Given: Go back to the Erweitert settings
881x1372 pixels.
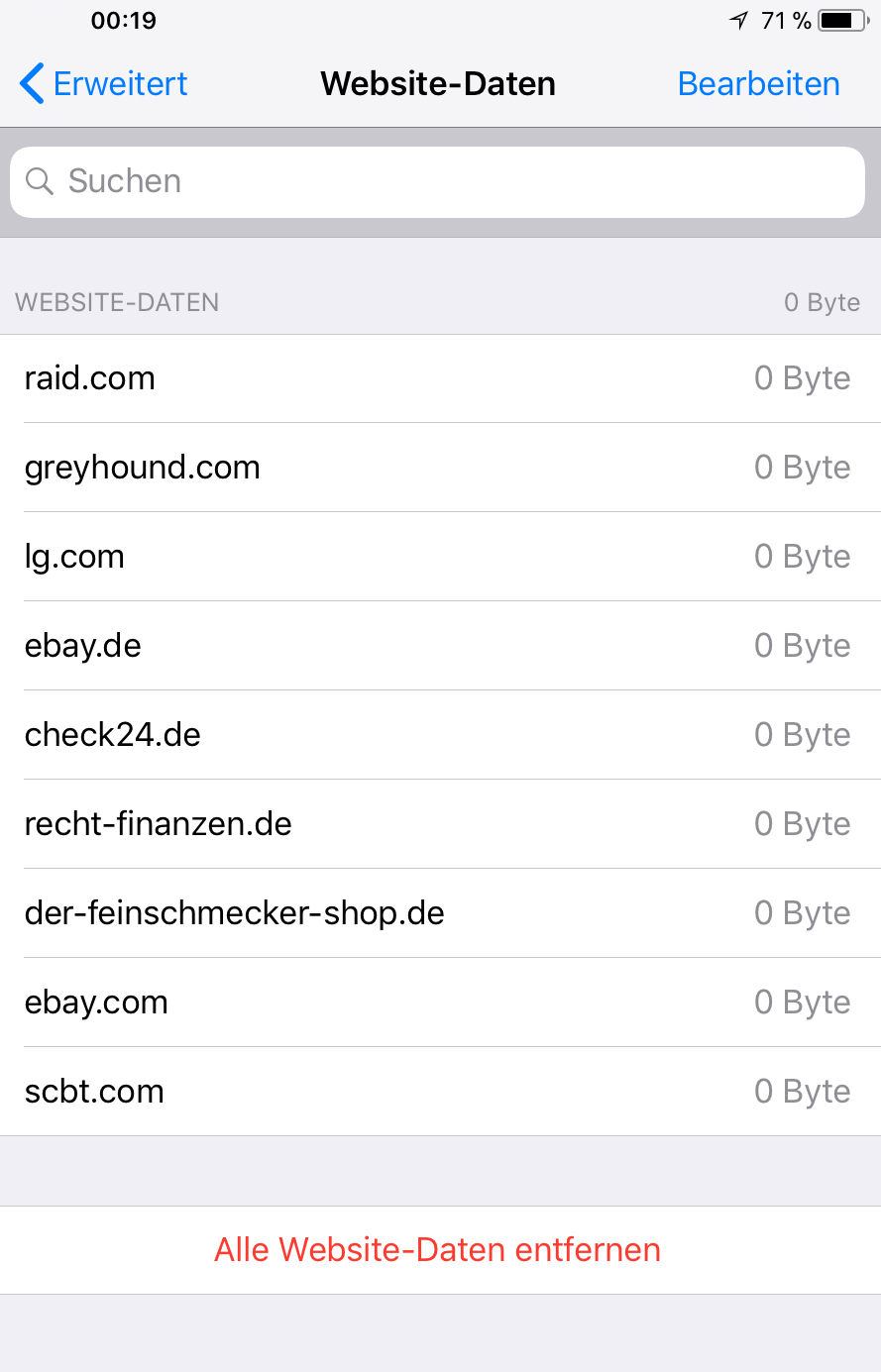Looking at the screenshot, I should click(104, 84).
